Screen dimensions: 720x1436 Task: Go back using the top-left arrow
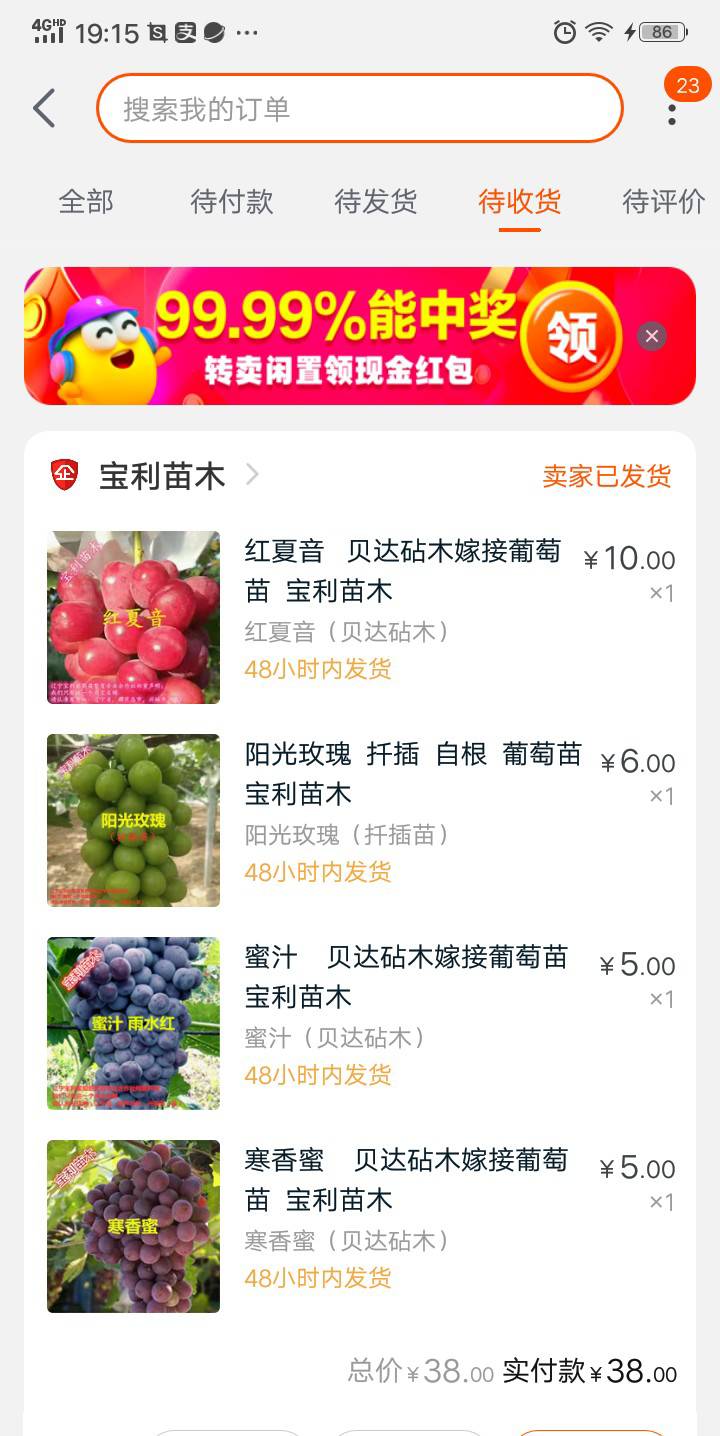click(x=44, y=108)
